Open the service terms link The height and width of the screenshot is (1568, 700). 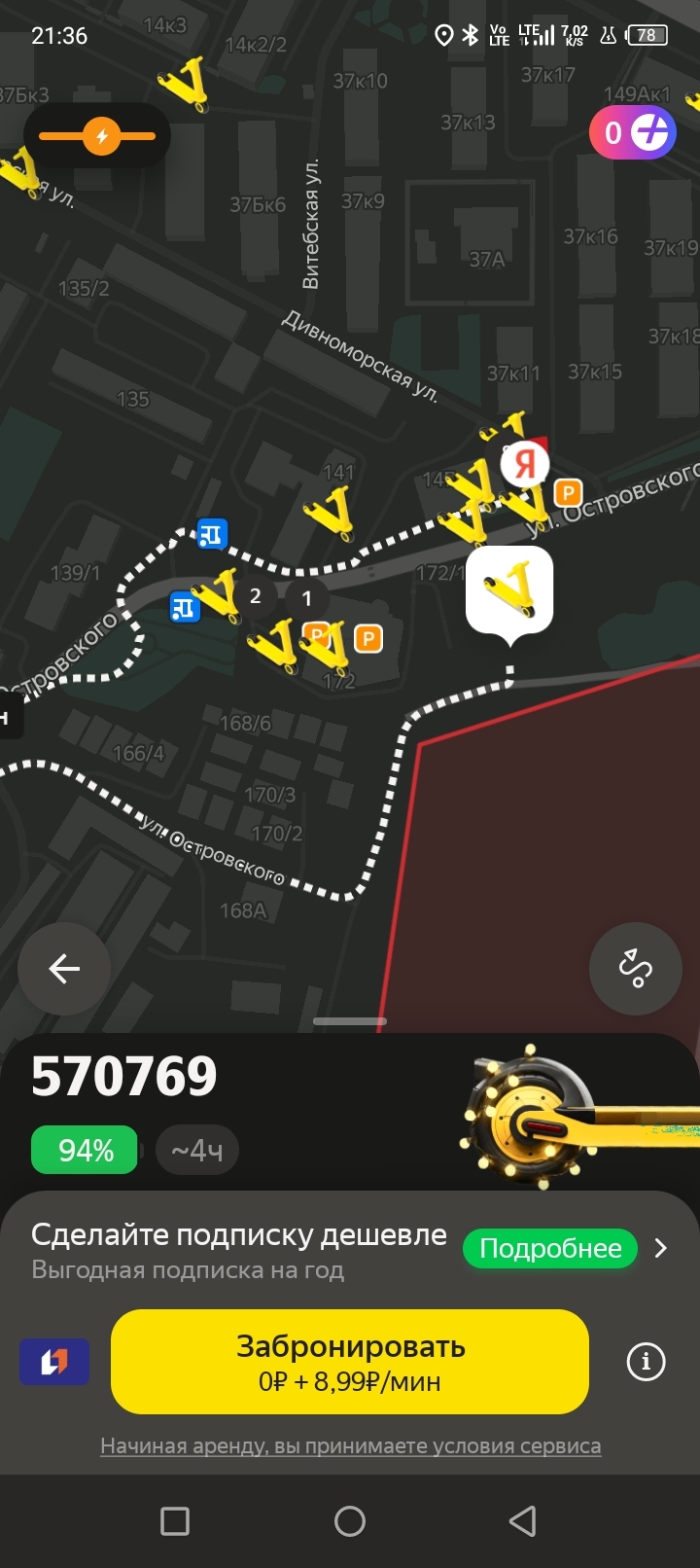(350, 1446)
